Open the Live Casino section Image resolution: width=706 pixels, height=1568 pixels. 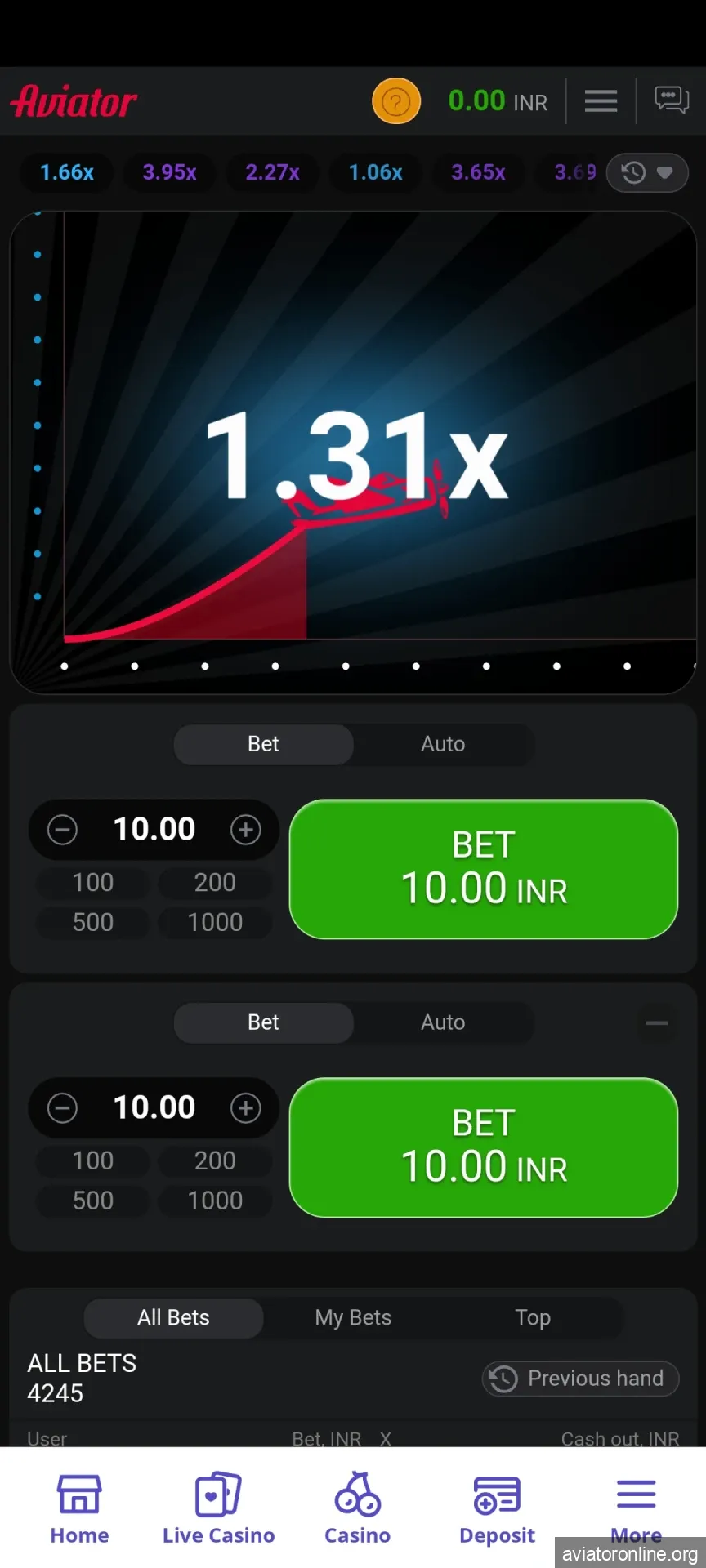218,1508
